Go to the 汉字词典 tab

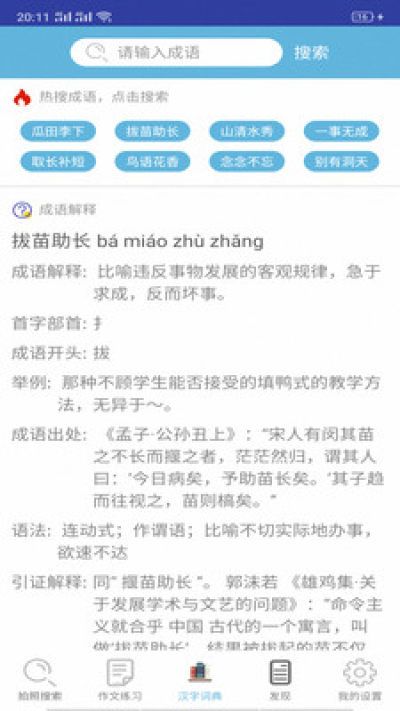pyautogui.click(x=200, y=680)
